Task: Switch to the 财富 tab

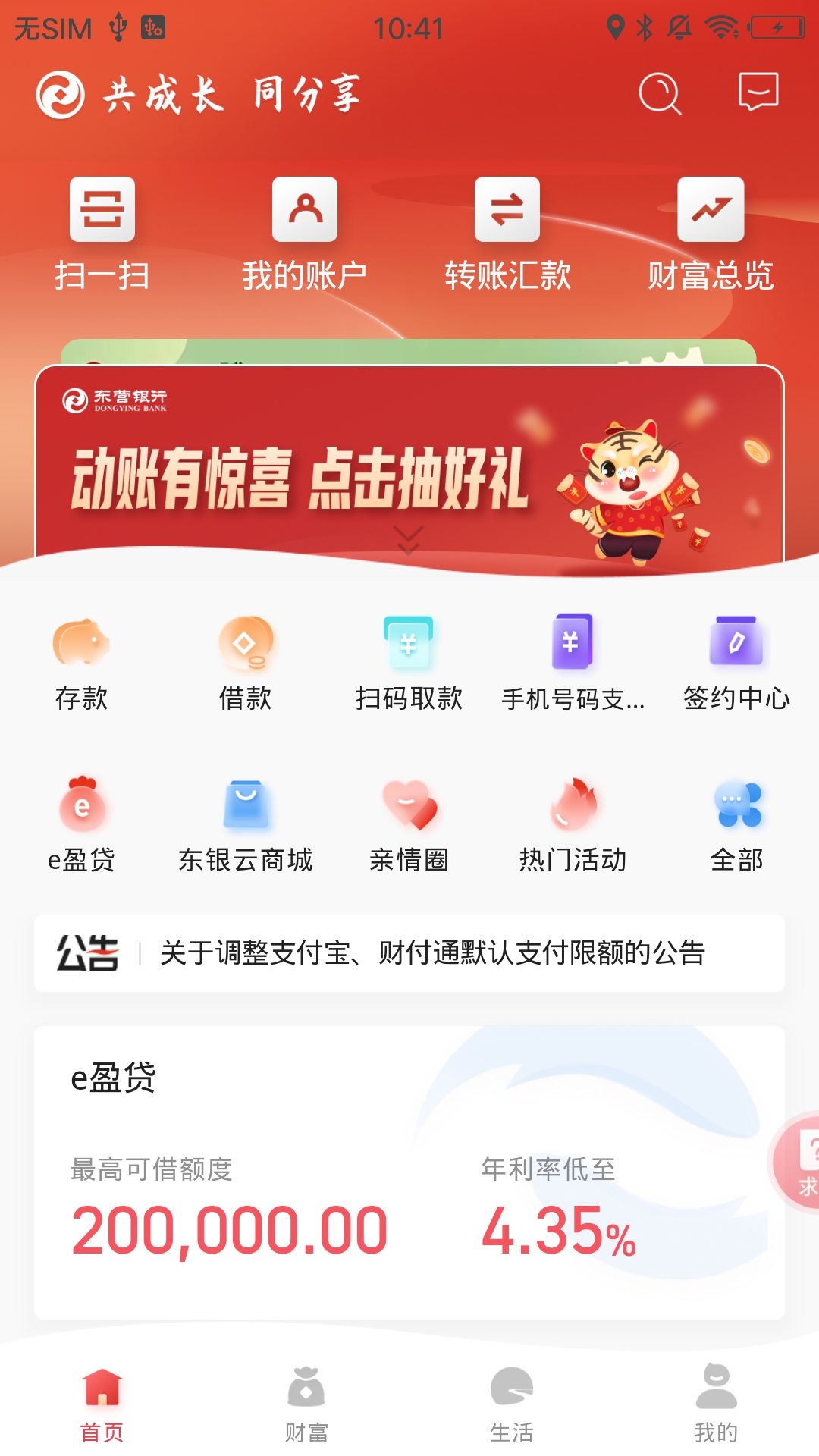Action: click(307, 1407)
